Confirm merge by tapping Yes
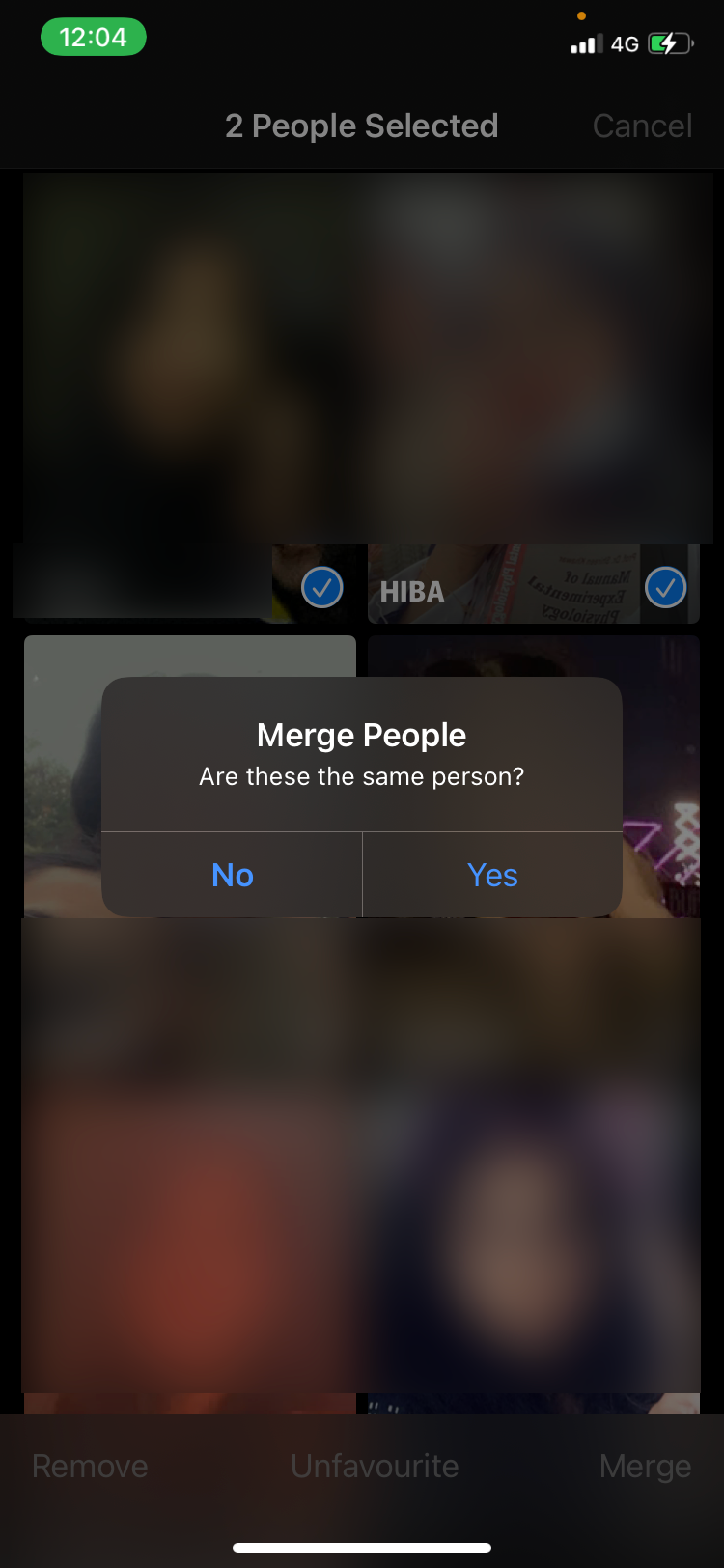The height and width of the screenshot is (1568, 724). pos(492,875)
